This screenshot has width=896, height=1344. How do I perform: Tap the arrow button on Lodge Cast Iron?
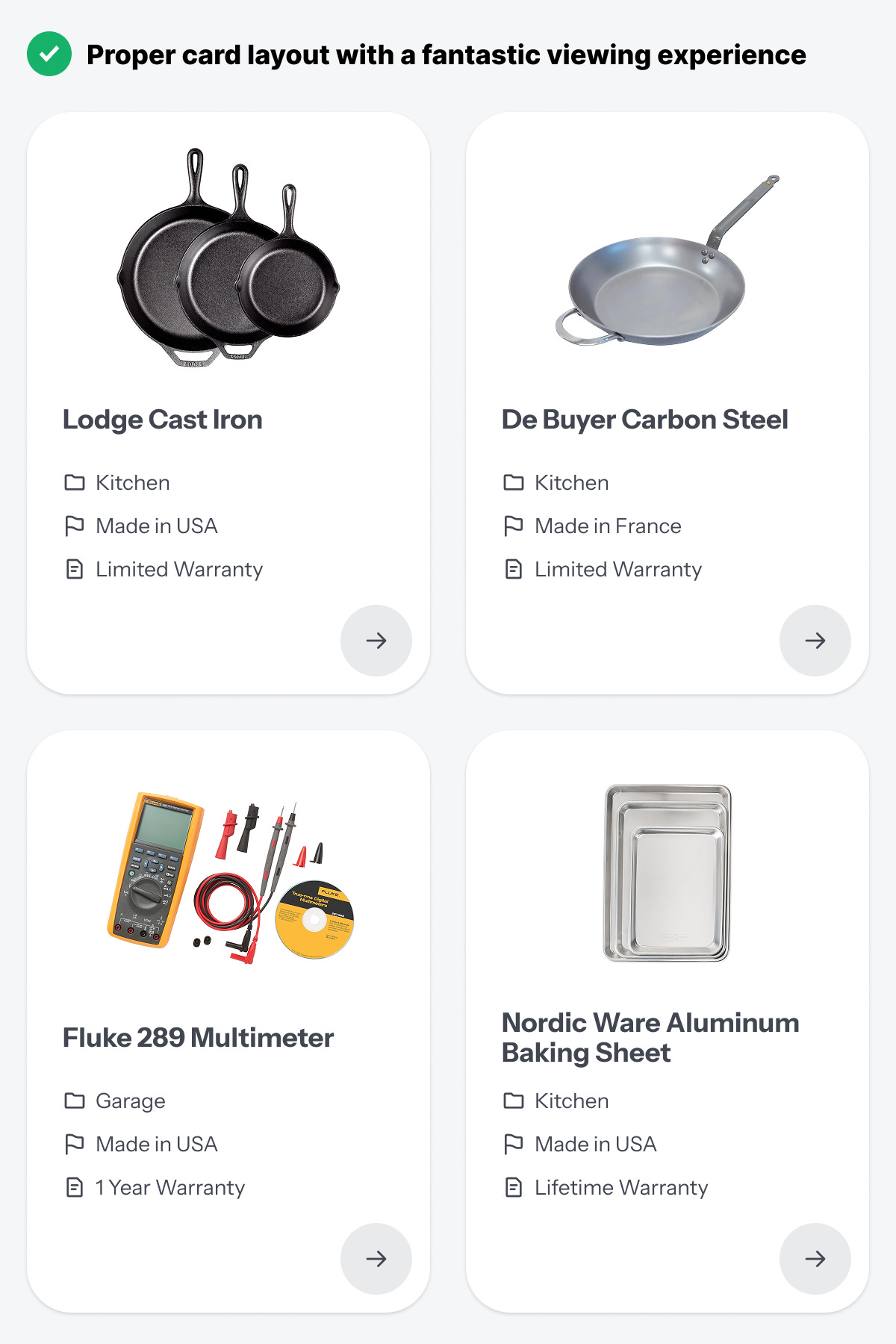click(x=376, y=641)
